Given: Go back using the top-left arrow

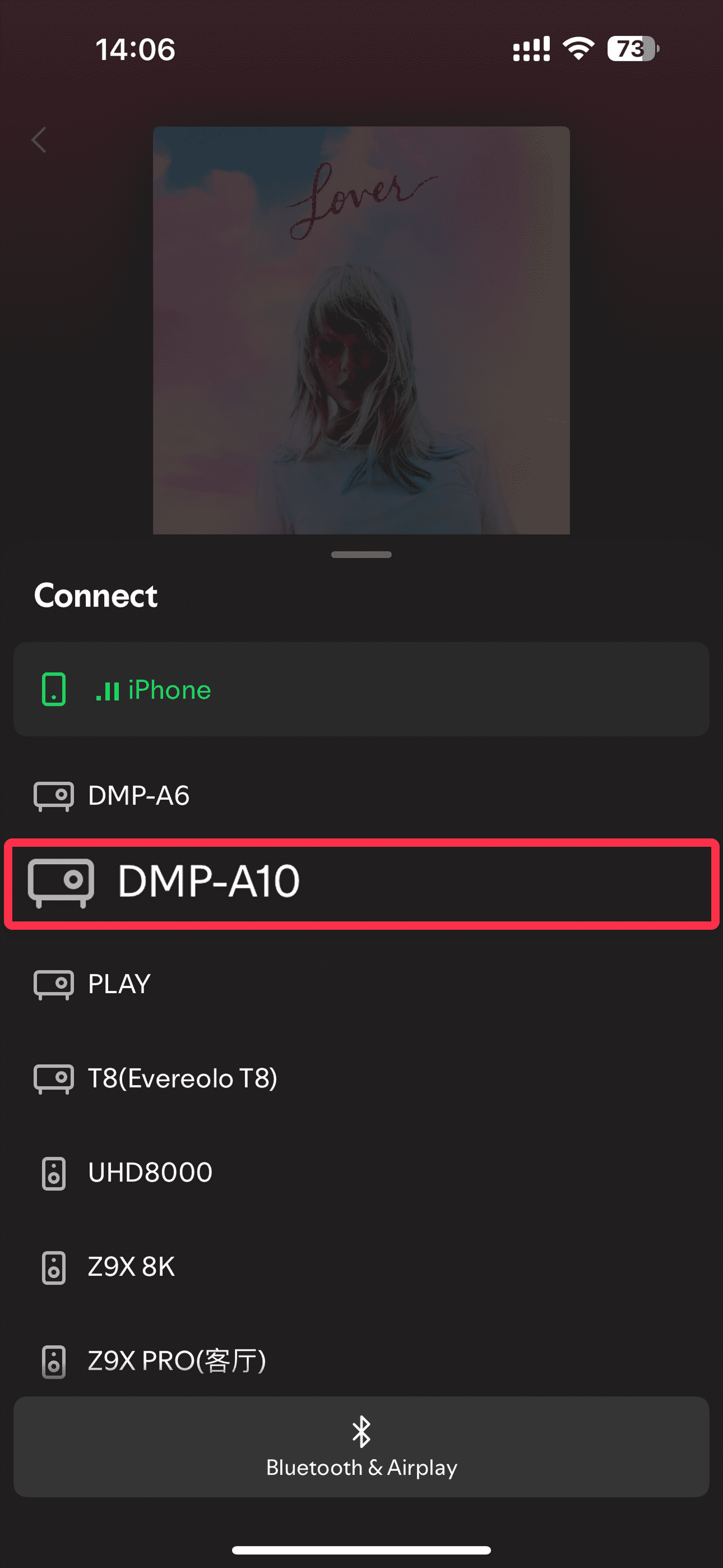Looking at the screenshot, I should (39, 140).
